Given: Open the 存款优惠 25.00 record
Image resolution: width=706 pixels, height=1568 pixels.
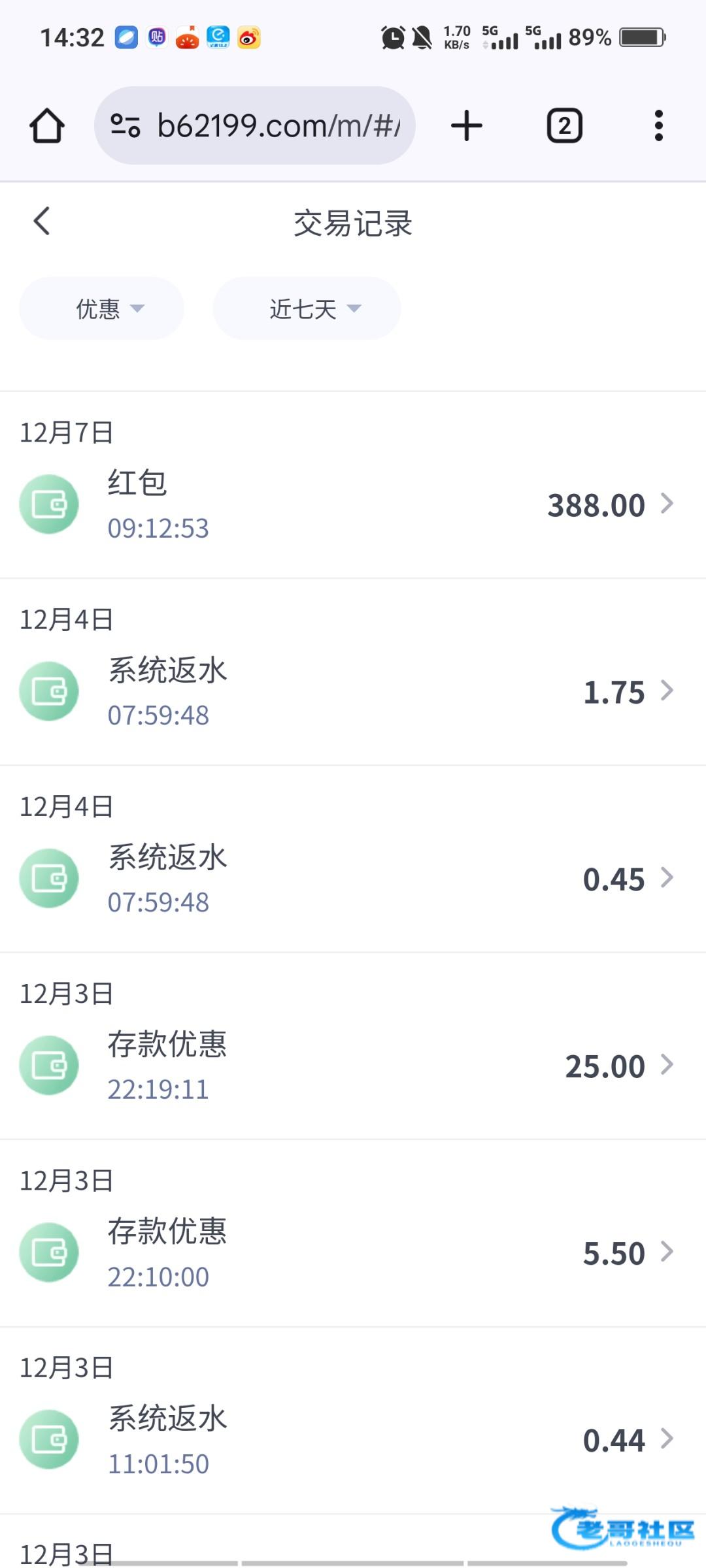Looking at the screenshot, I should [353, 1065].
